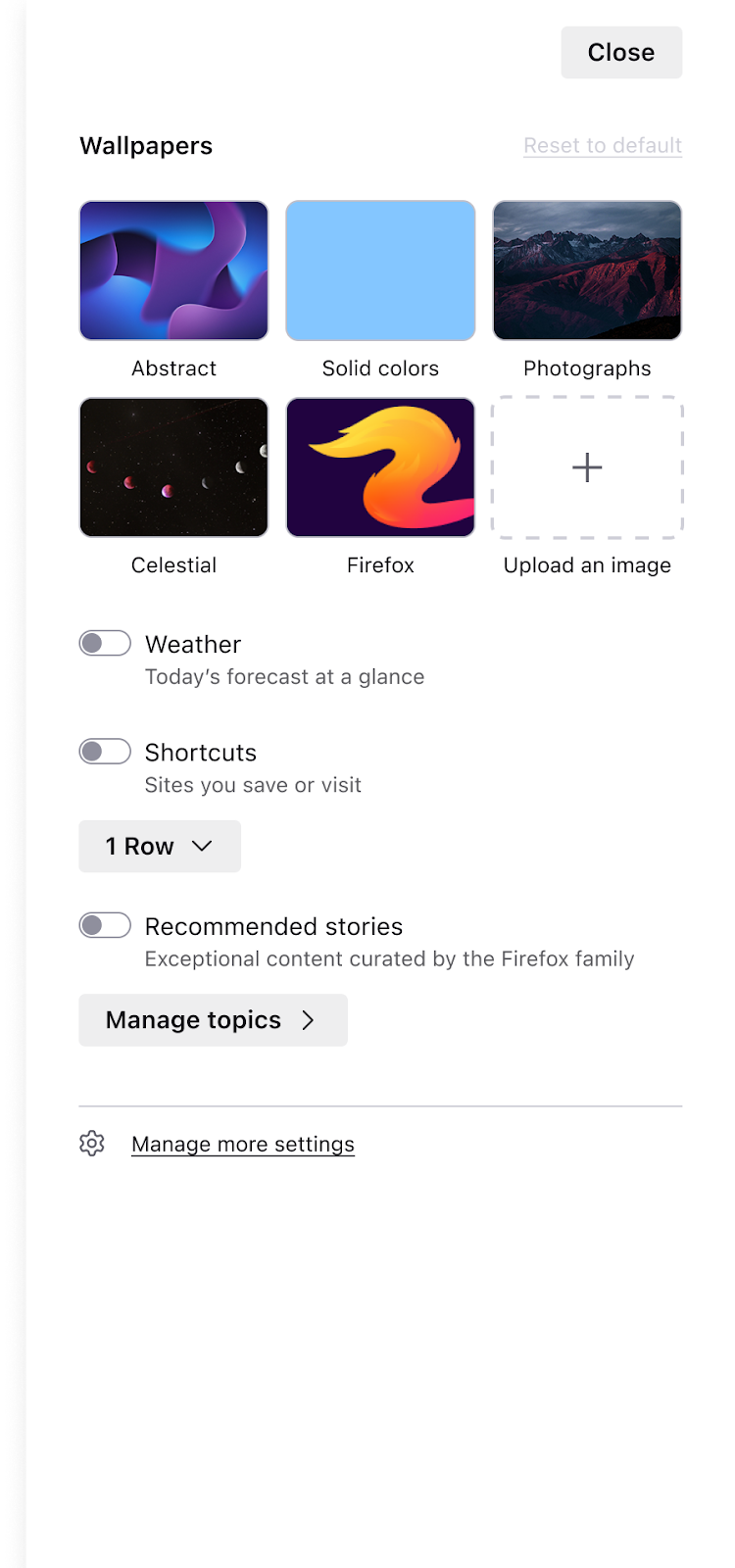Turn on Shortcuts
The image size is (735, 1568).
pos(105,752)
